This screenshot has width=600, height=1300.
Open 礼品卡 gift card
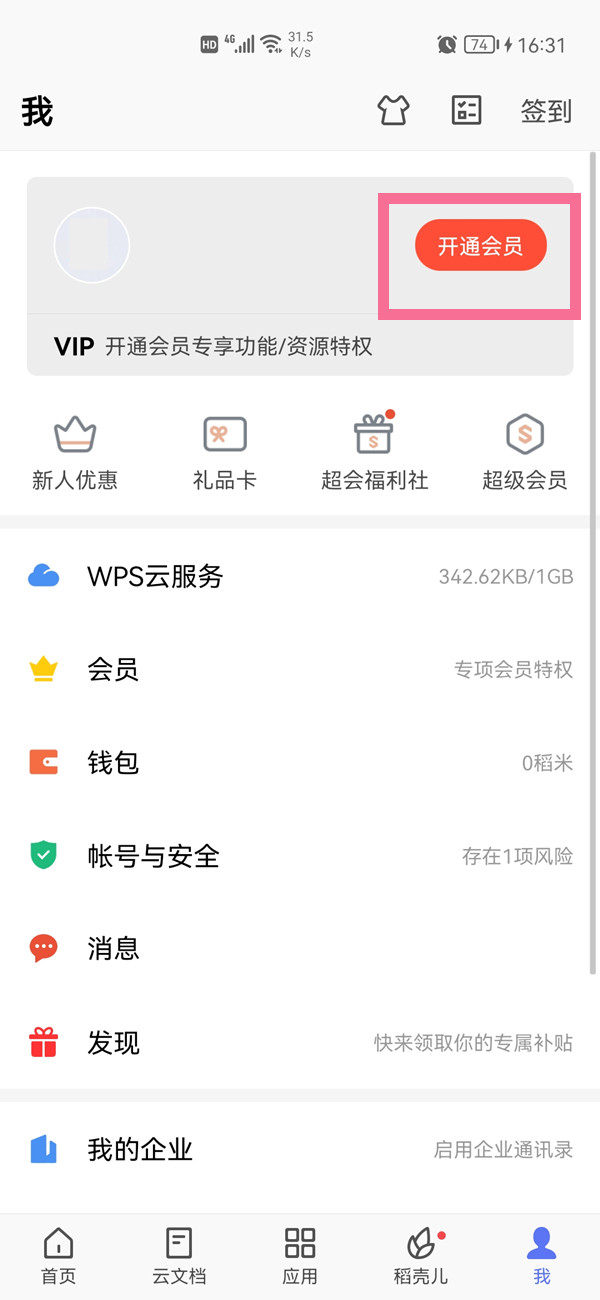225,454
